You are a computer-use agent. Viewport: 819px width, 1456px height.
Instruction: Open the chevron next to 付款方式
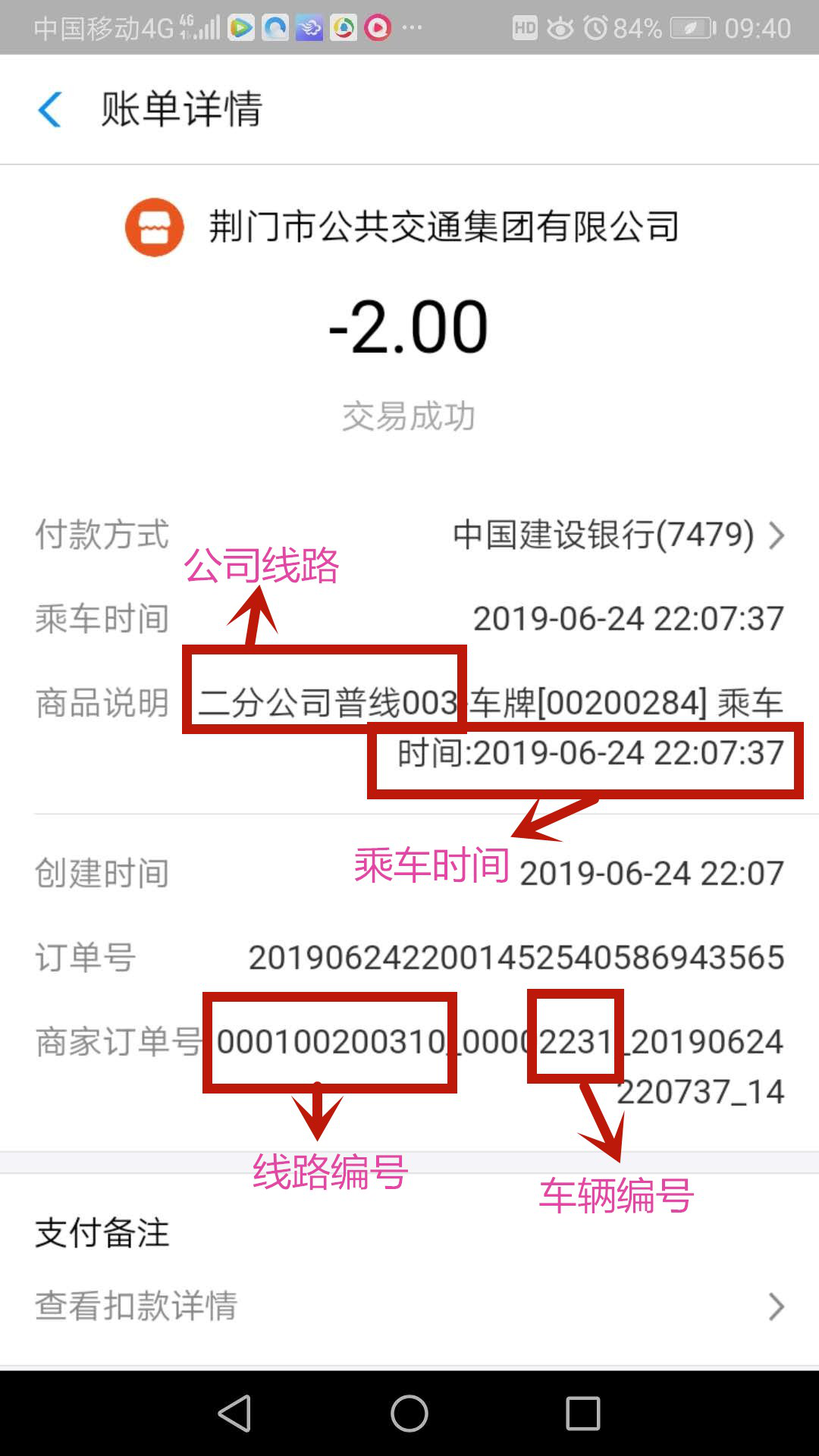(775, 536)
